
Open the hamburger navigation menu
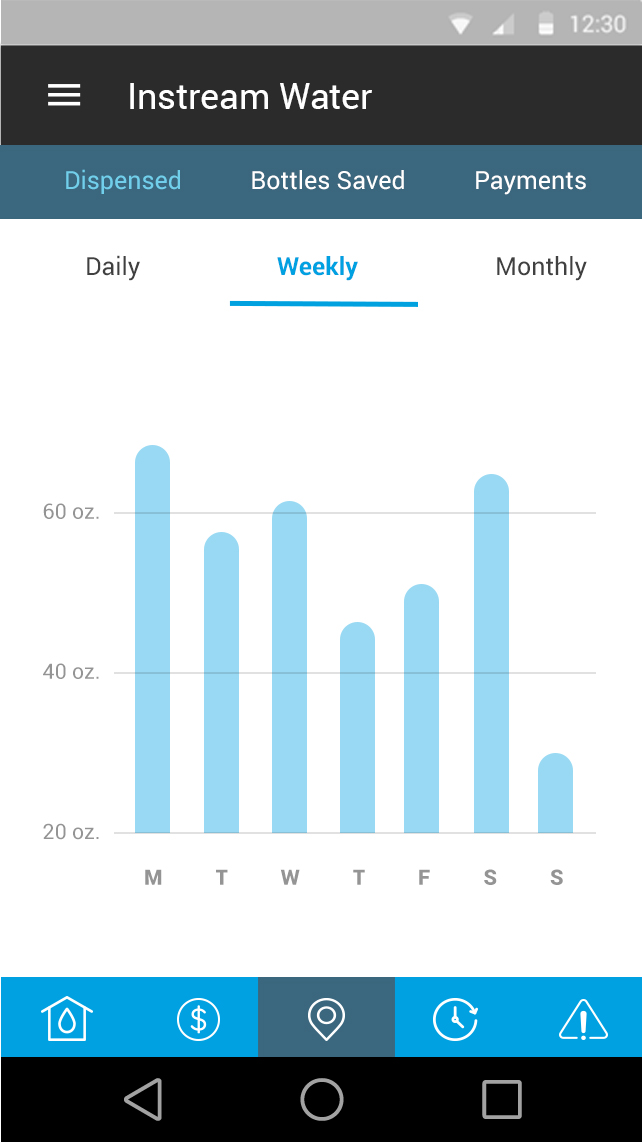pyautogui.click(x=64, y=96)
